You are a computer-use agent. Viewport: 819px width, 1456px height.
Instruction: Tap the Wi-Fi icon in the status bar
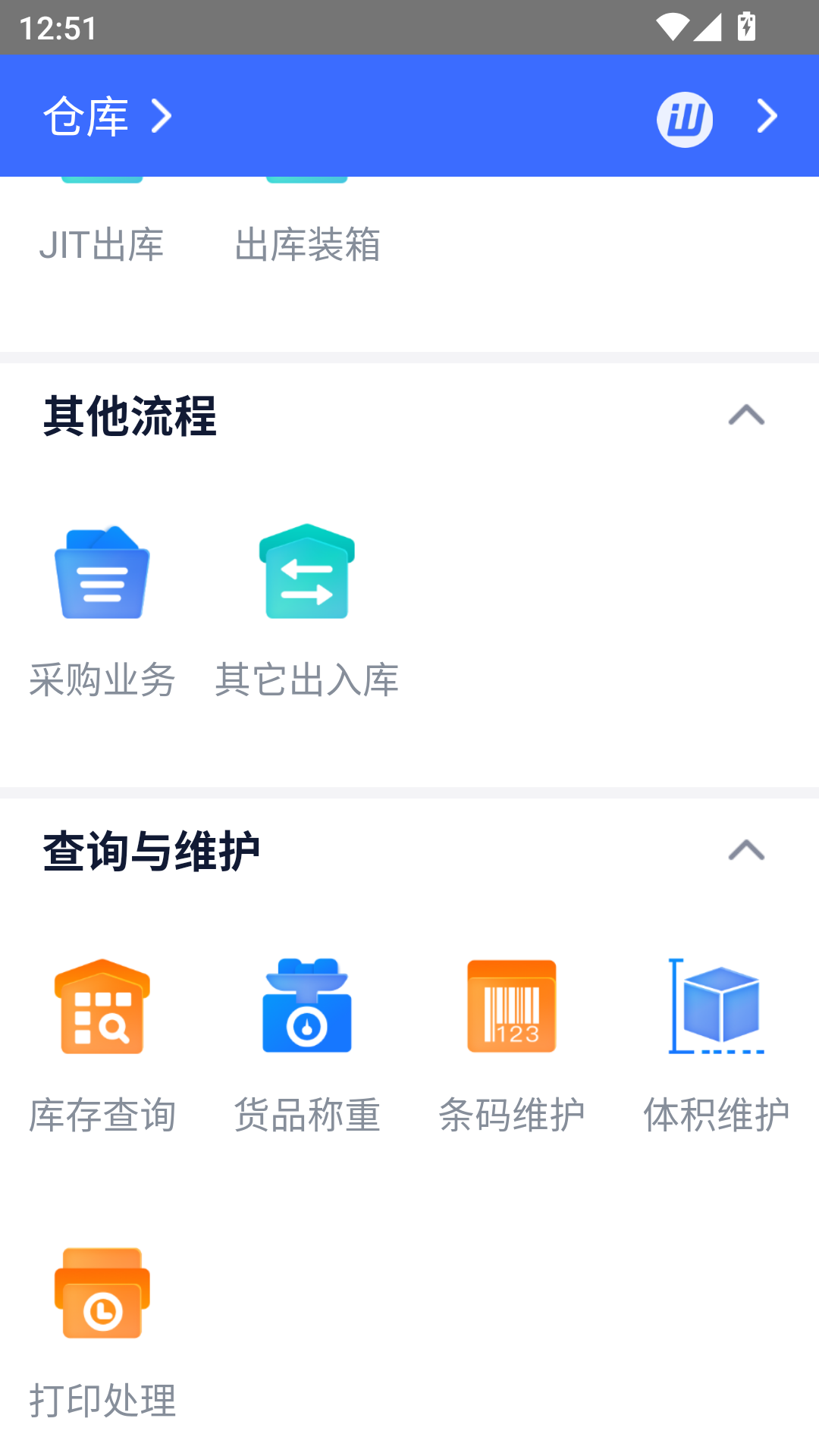point(672,27)
